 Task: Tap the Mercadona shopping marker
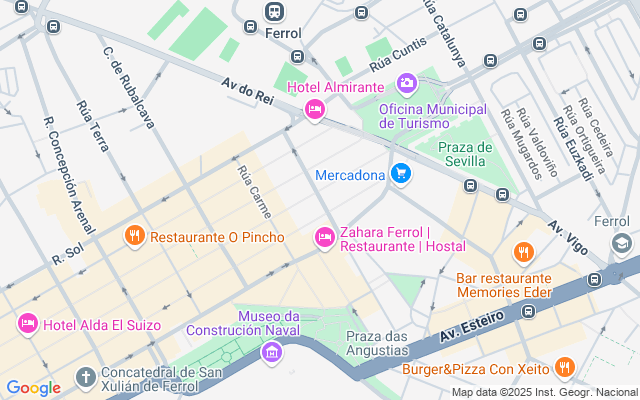[x=401, y=174]
